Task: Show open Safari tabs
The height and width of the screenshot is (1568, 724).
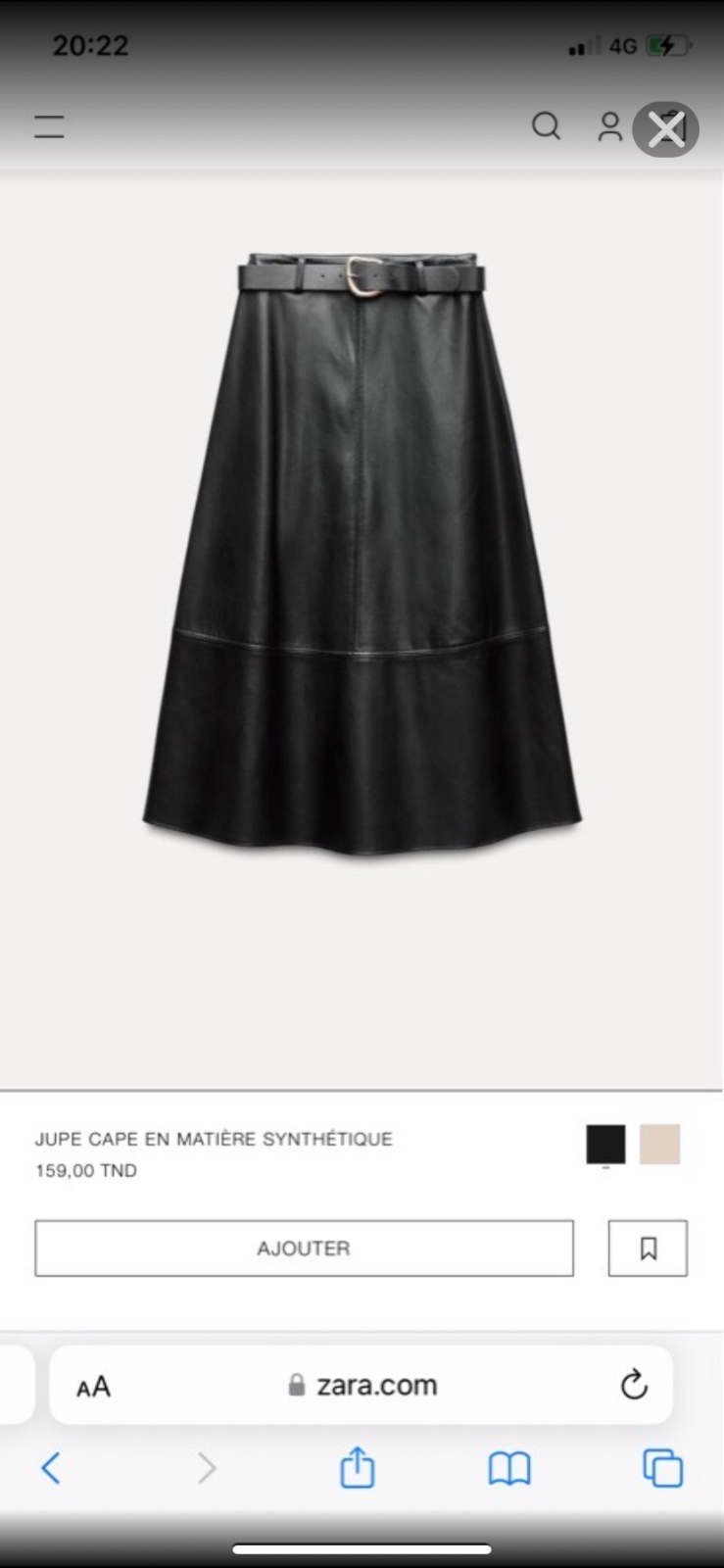Action: coord(662,1468)
